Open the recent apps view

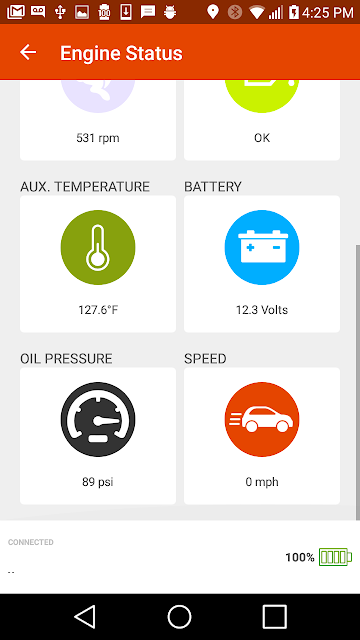(x=274, y=616)
